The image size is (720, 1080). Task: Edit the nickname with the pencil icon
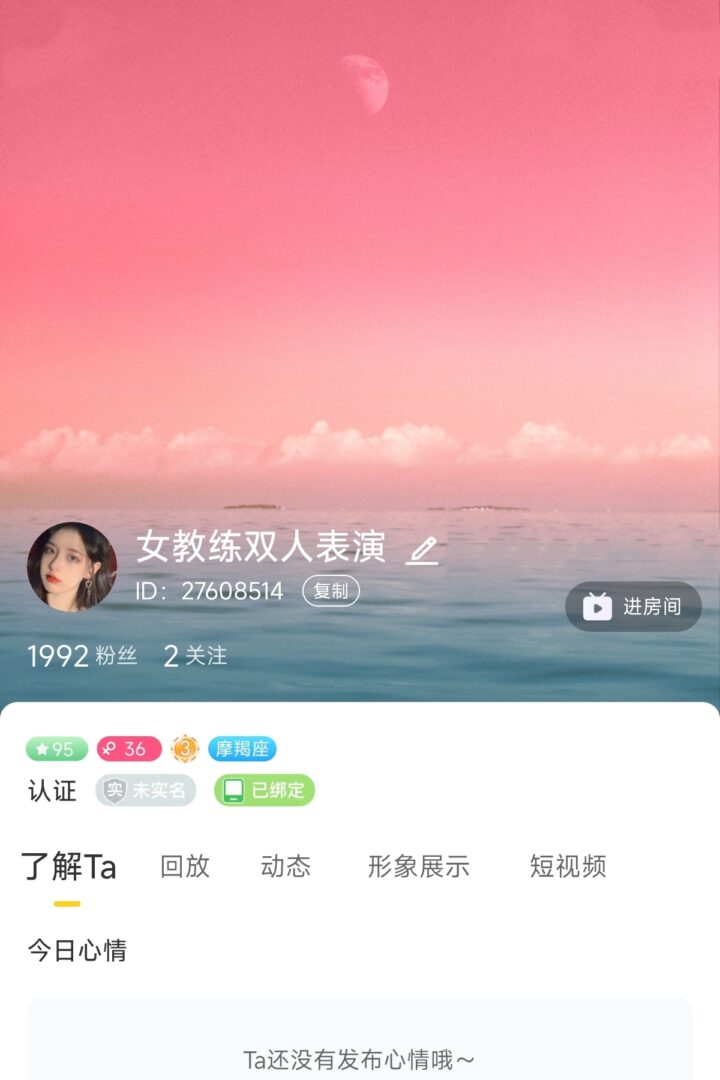[x=422, y=550]
